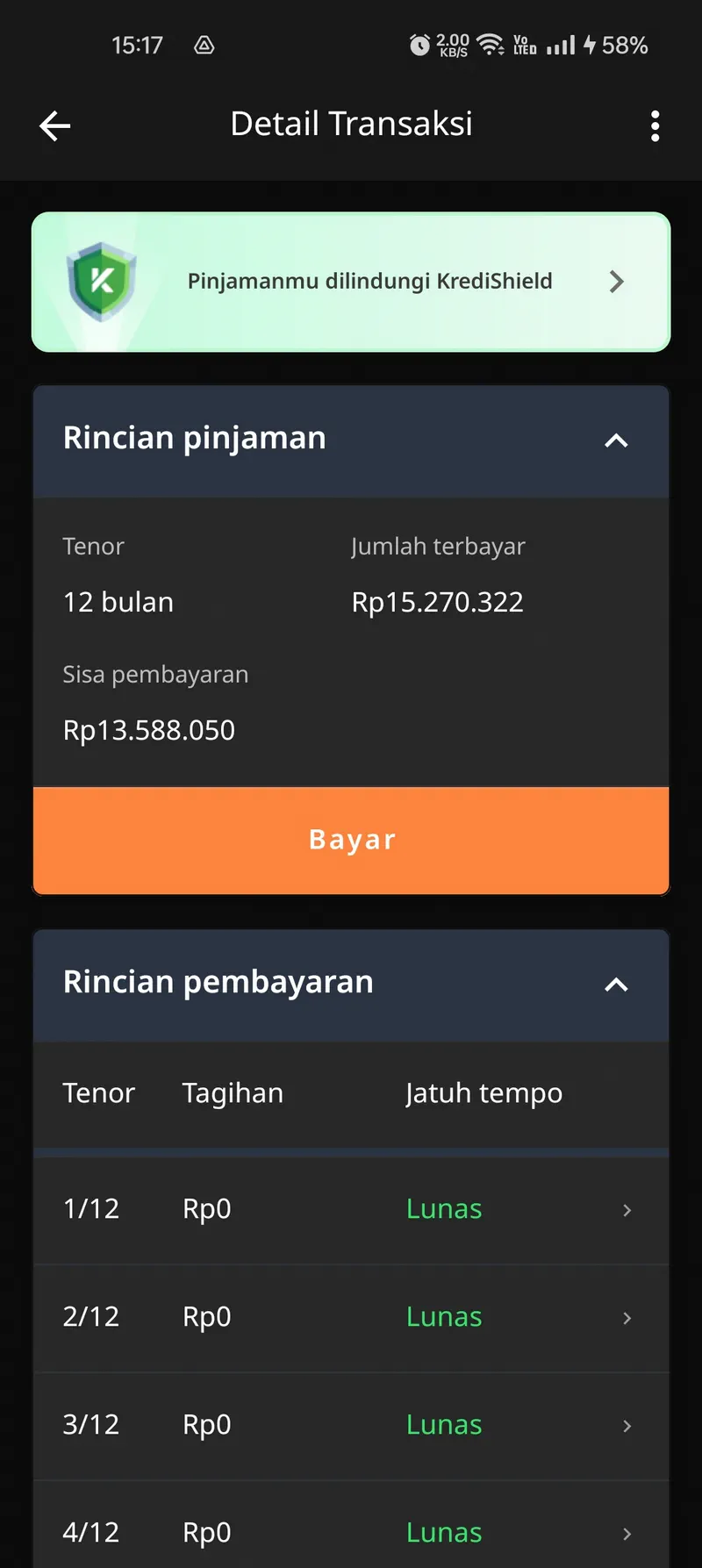This screenshot has height=1568, width=702.
Task: Tap the Tenor column header
Action: pyautogui.click(x=98, y=1093)
